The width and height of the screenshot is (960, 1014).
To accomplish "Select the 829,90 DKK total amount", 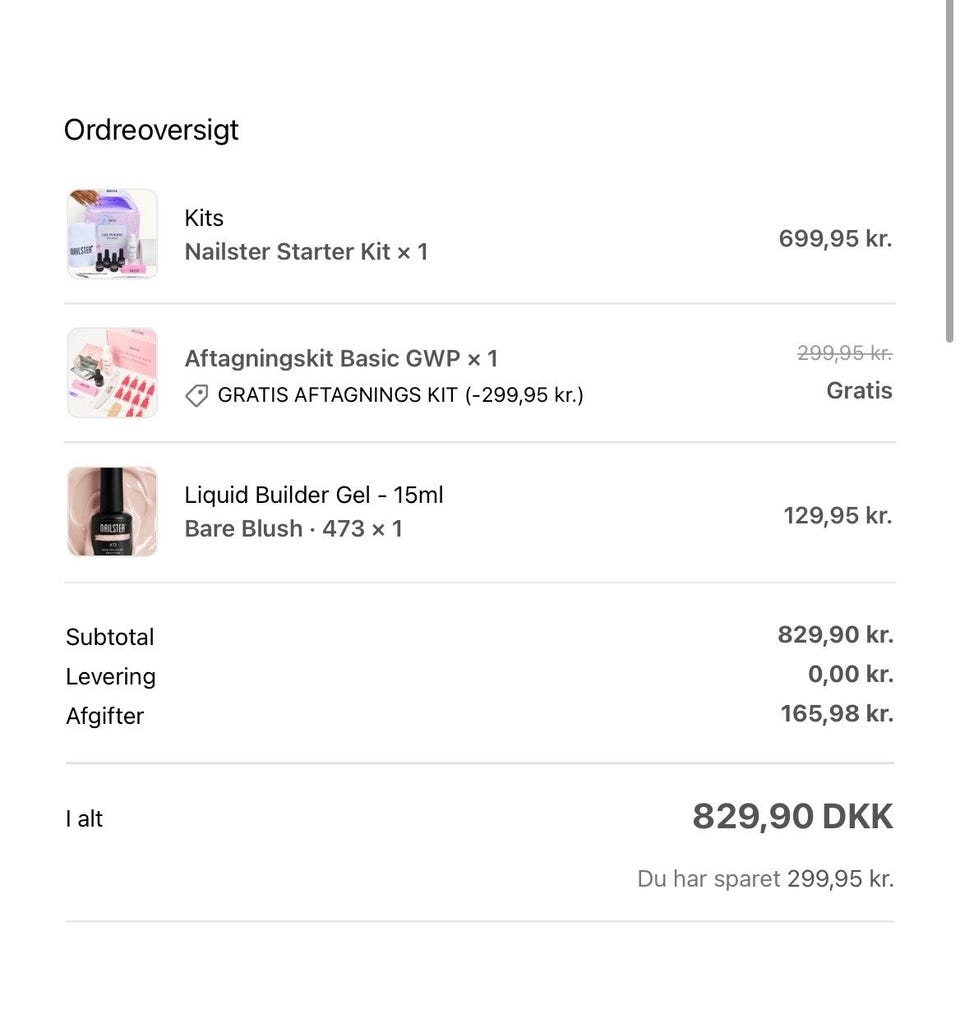I will point(793,816).
